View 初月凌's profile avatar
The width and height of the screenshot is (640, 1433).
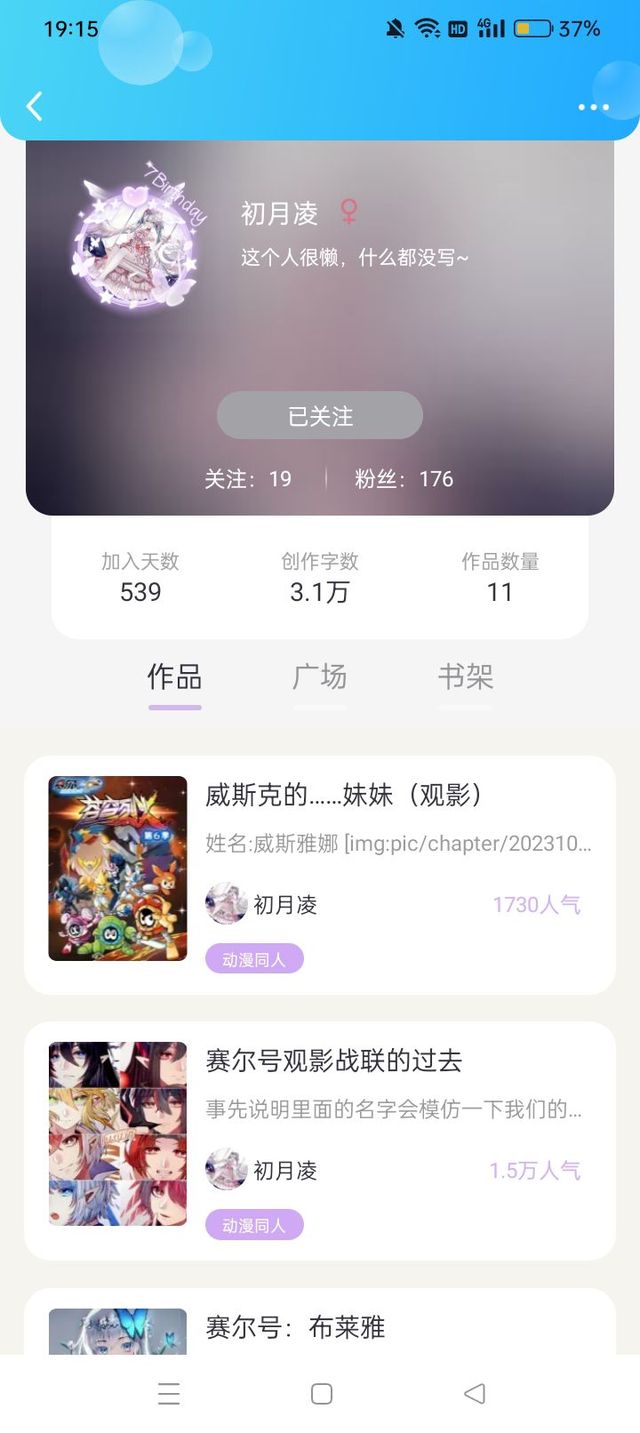134,247
